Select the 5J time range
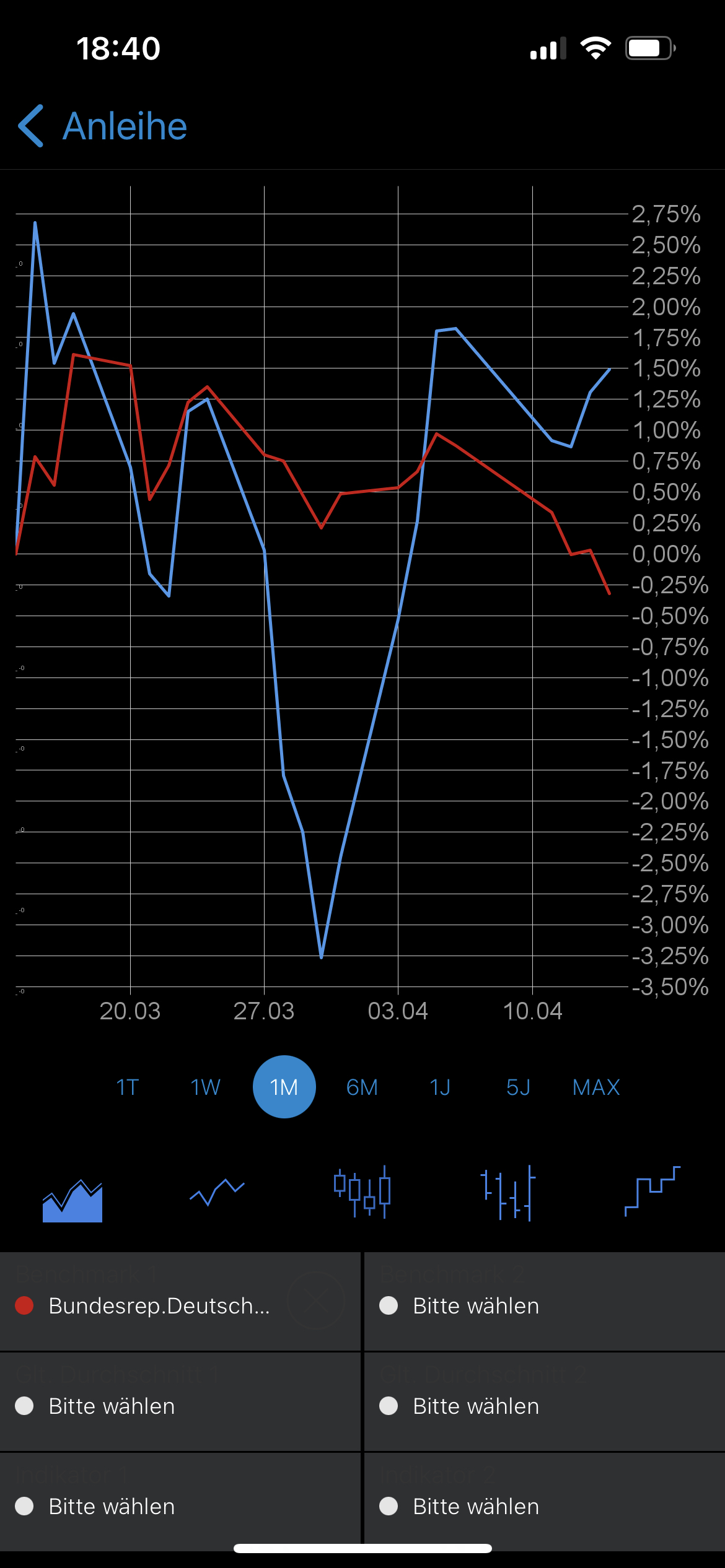The height and width of the screenshot is (1568, 725). [518, 1087]
